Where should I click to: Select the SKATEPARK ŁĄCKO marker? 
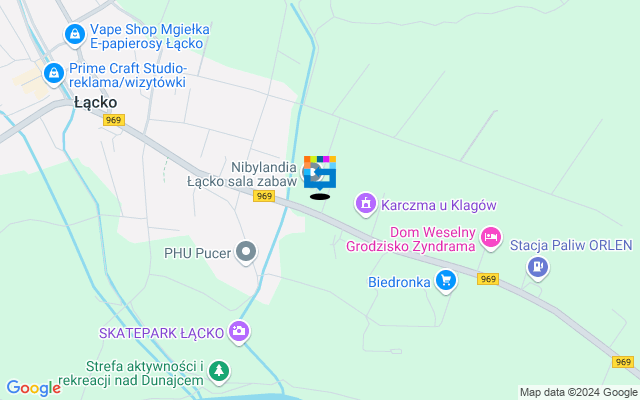click(239, 331)
